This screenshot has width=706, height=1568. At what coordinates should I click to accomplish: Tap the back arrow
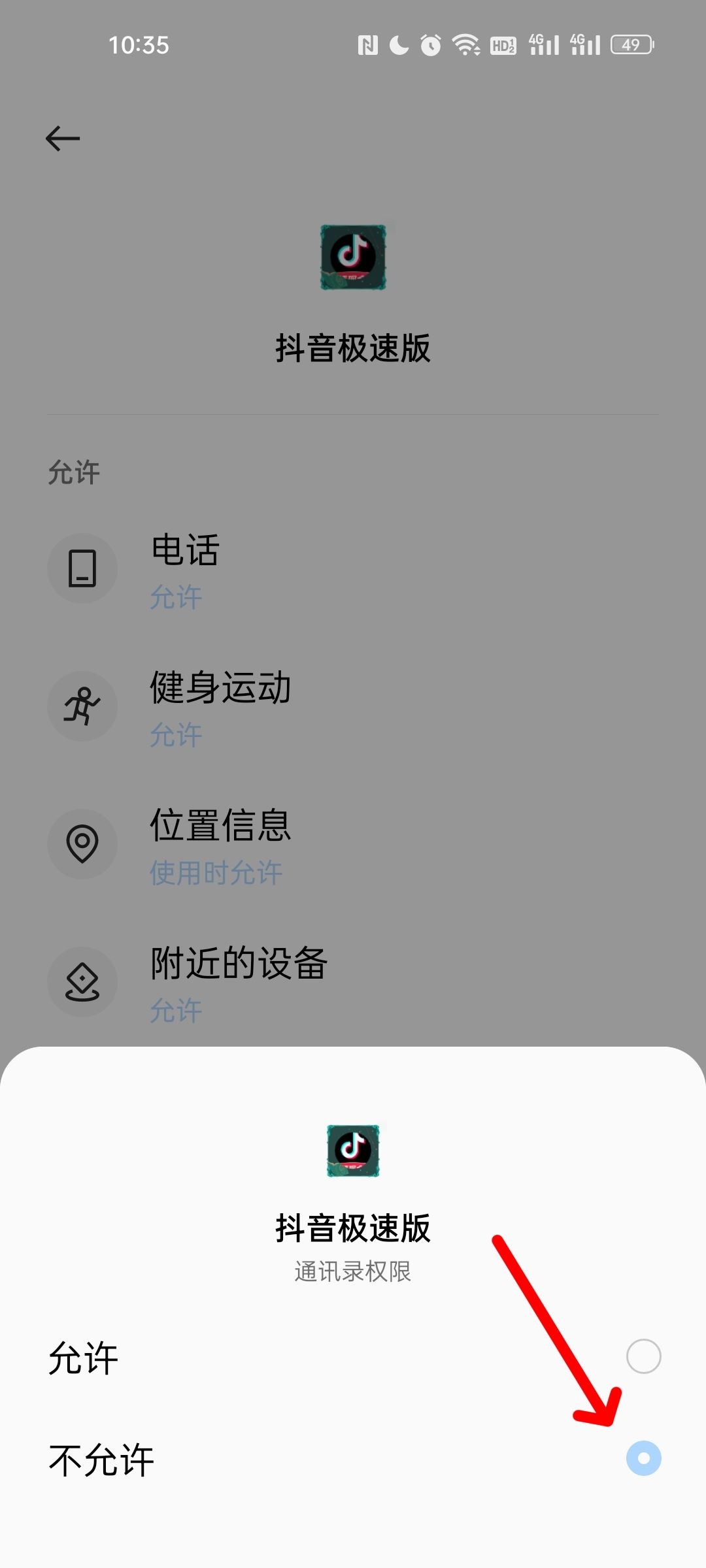tap(63, 137)
